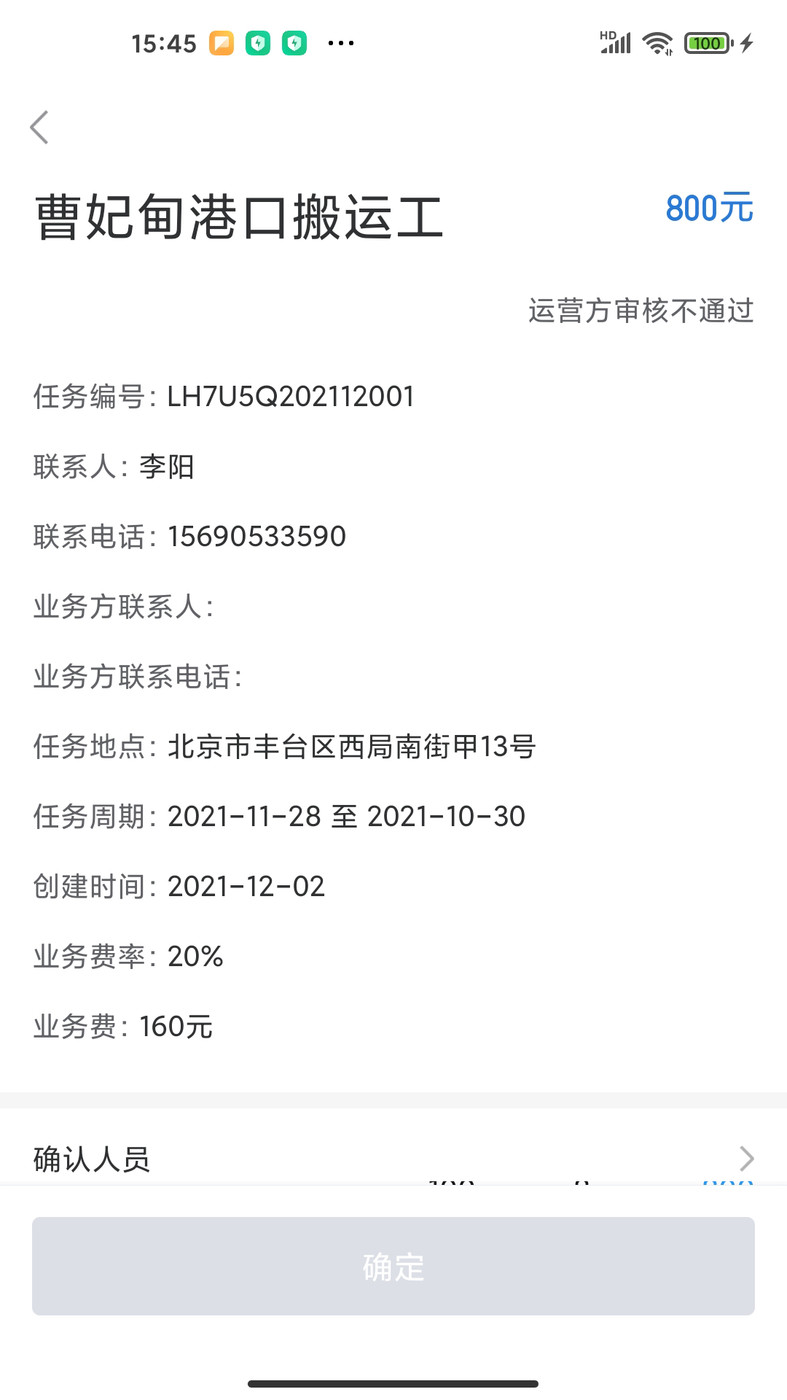Call contact number 15690533590
The image size is (787, 1400).
256,536
